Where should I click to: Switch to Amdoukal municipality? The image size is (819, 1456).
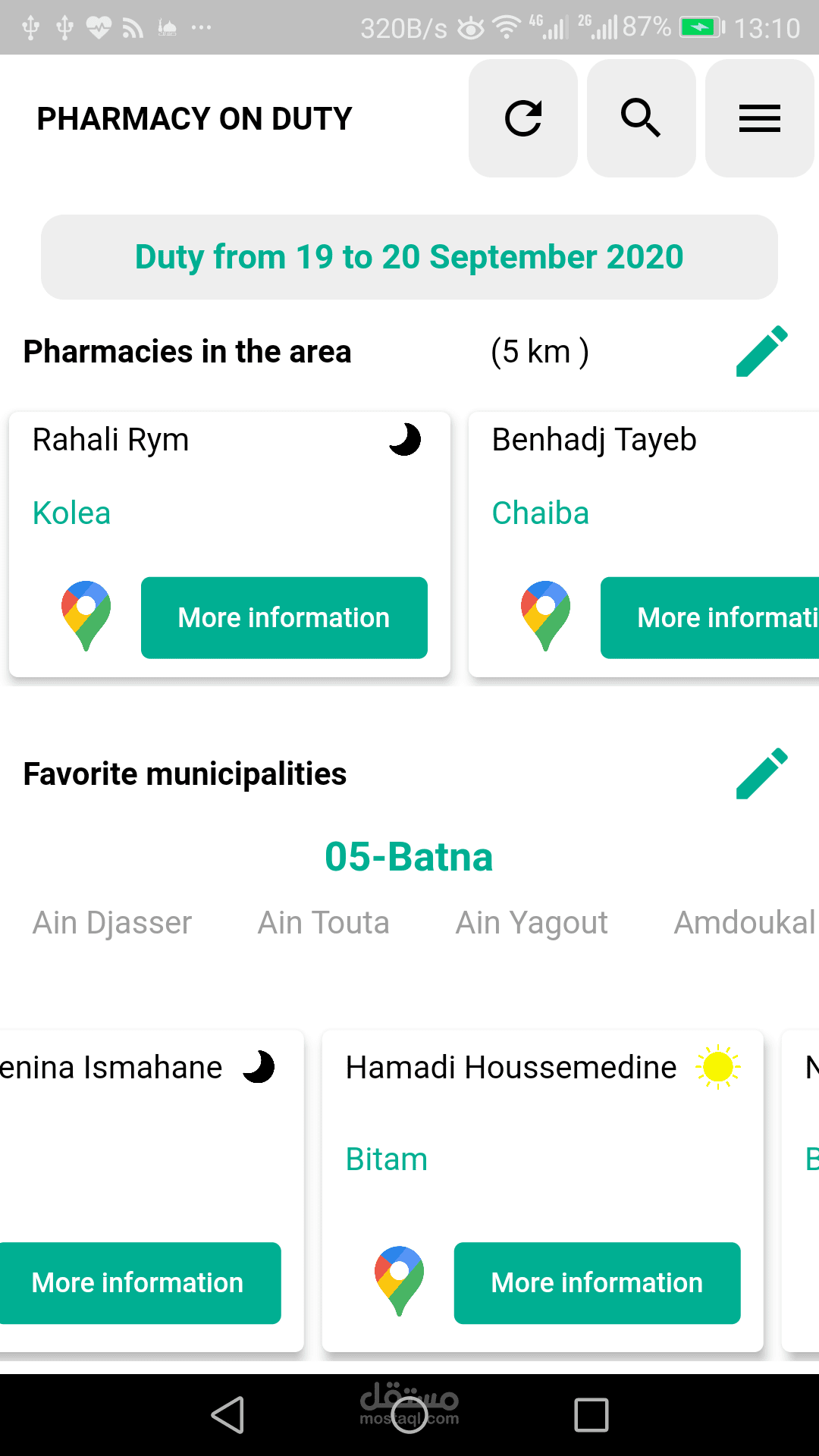pyautogui.click(x=745, y=923)
